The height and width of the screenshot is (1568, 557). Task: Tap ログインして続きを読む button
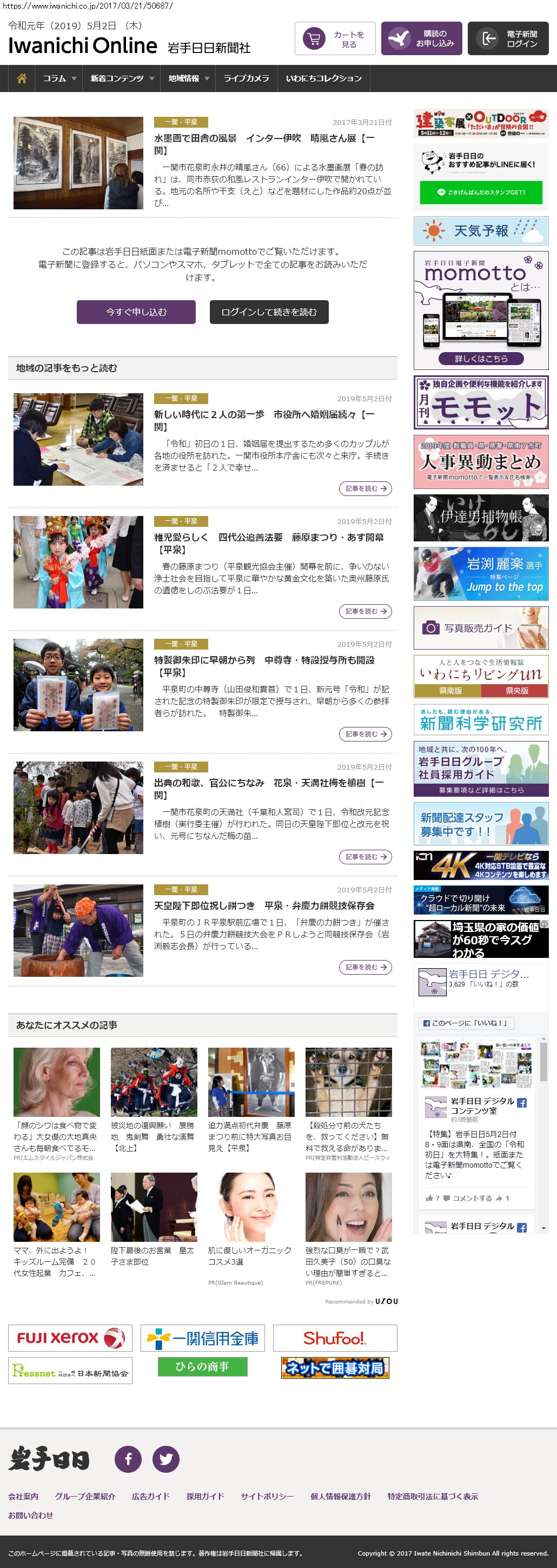(268, 312)
